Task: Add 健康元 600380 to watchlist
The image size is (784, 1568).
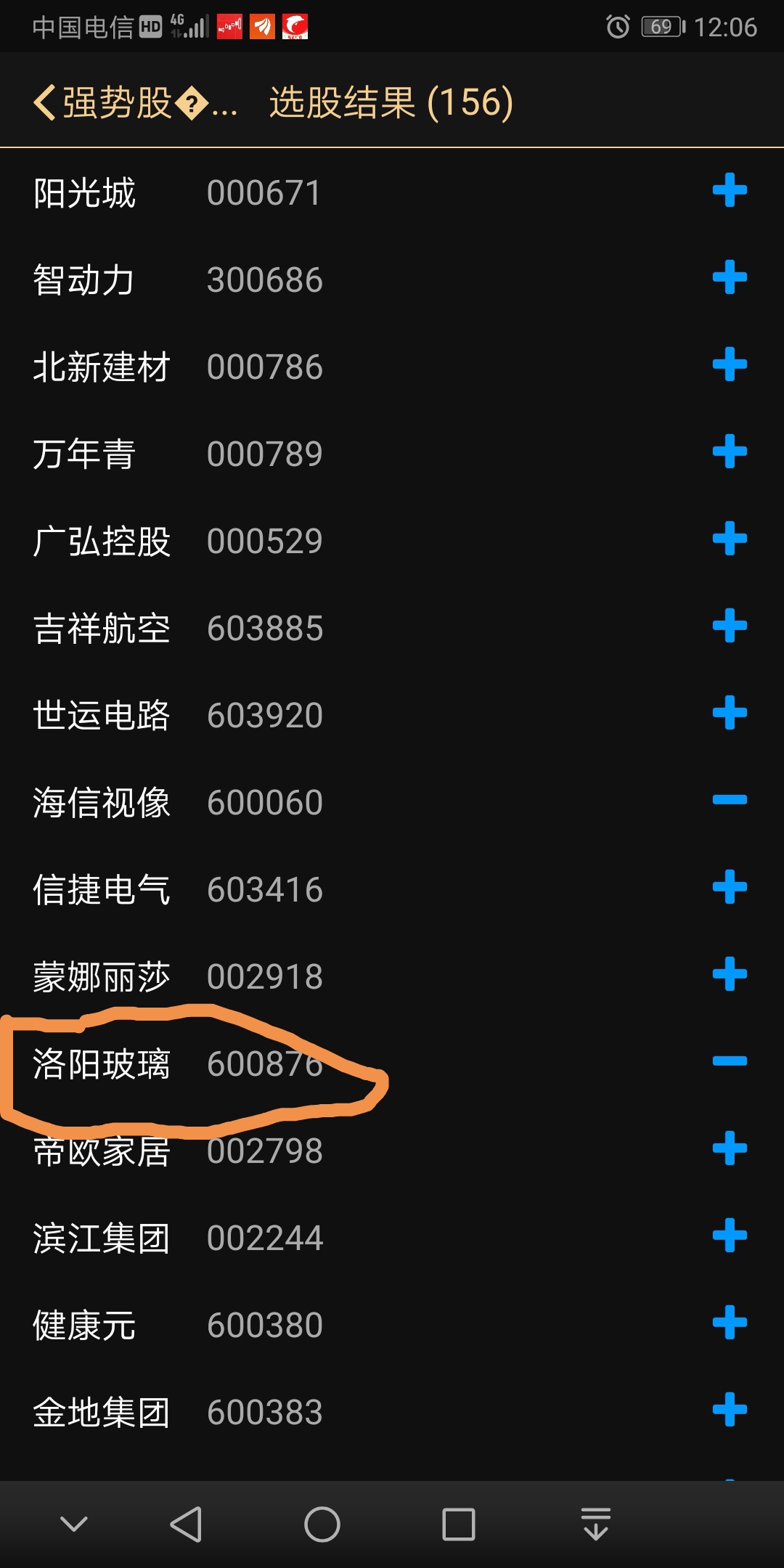Action: point(730,1323)
